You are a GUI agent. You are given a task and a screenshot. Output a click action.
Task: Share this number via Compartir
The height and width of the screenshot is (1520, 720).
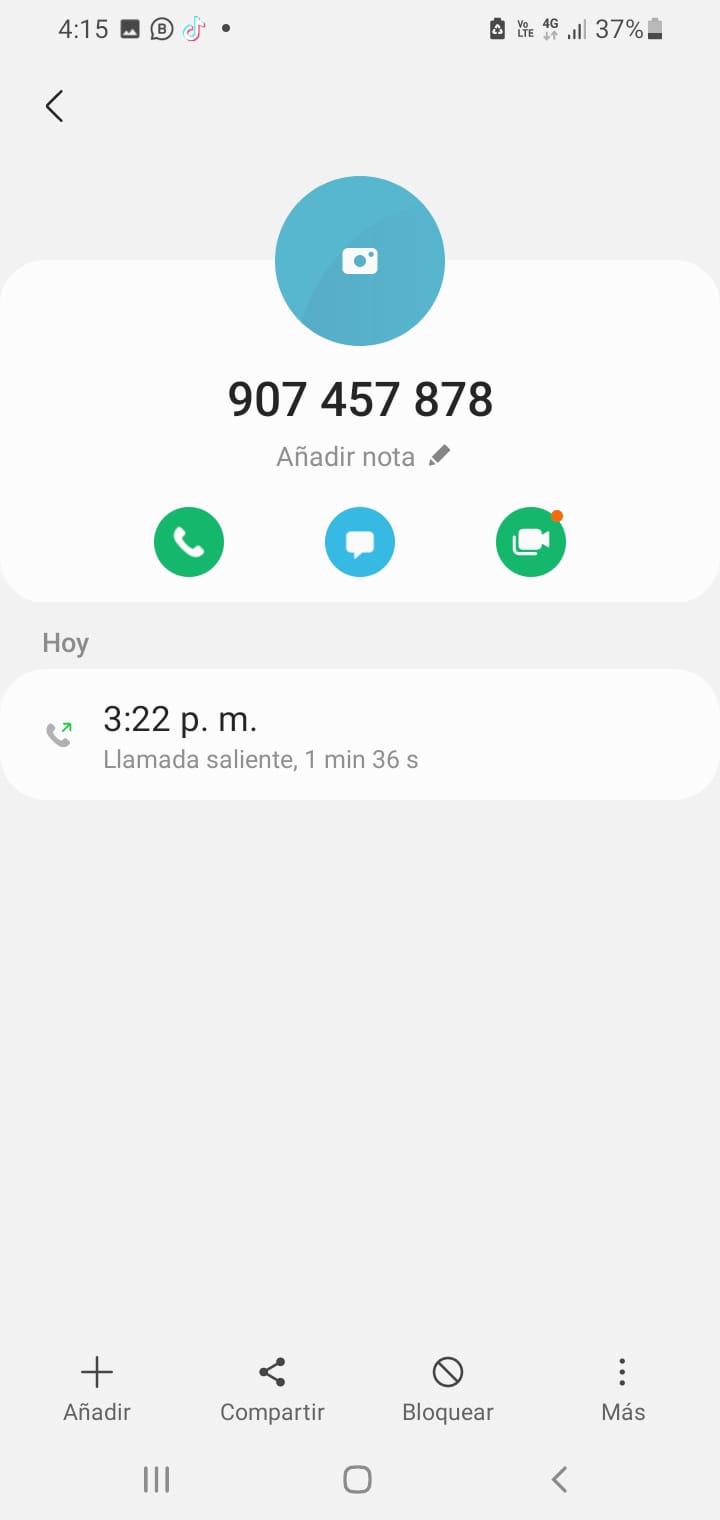point(272,1388)
